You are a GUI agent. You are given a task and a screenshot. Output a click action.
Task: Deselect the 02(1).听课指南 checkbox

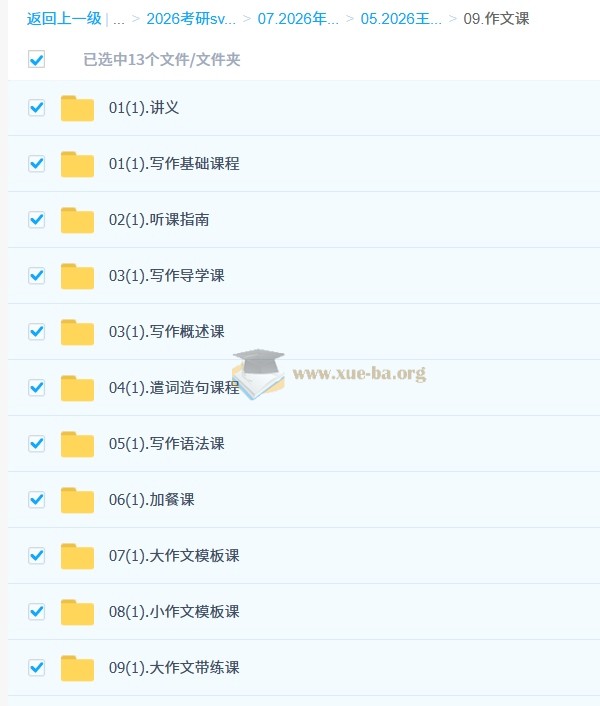pyautogui.click(x=37, y=220)
